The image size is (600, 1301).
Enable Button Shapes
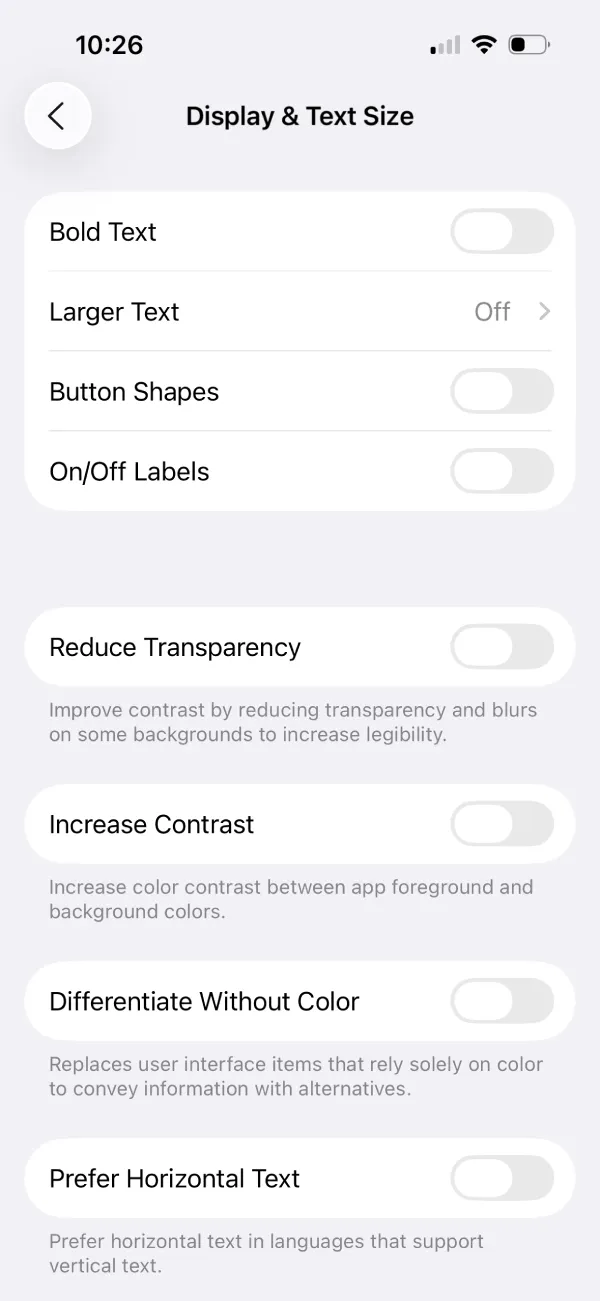[x=502, y=392]
